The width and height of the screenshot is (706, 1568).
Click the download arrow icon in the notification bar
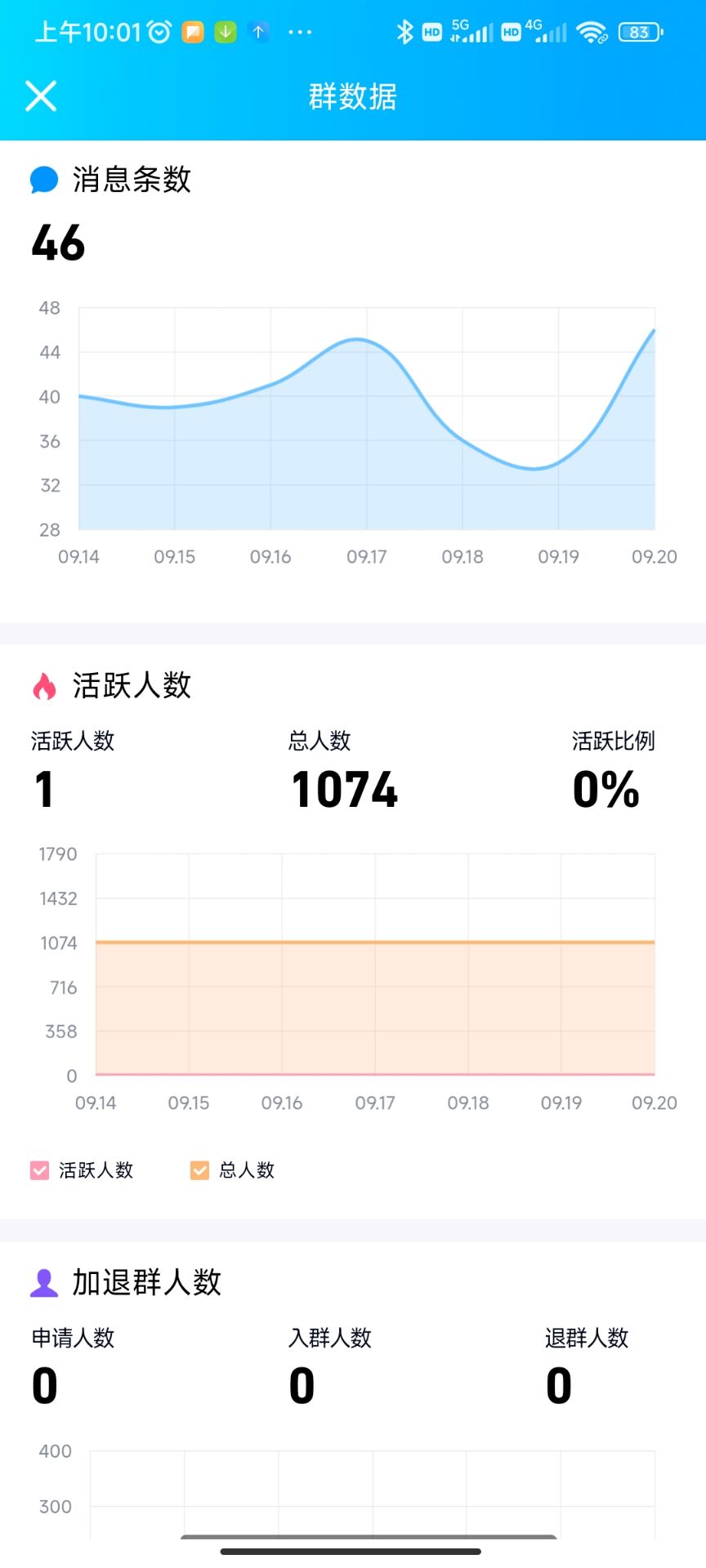coord(224,31)
